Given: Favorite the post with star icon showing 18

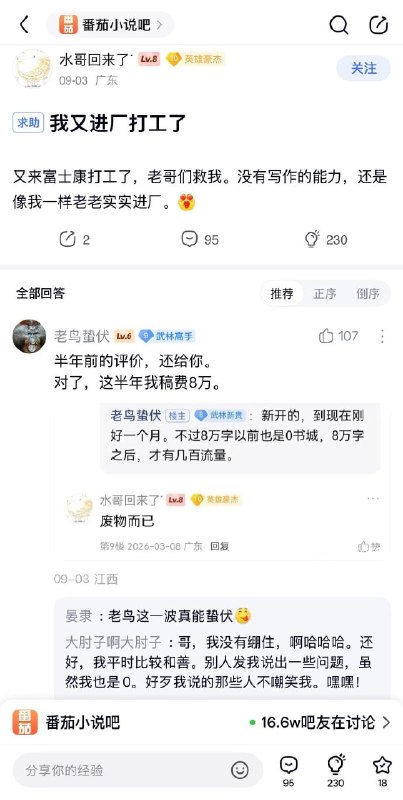Looking at the screenshot, I should click(x=382, y=770).
